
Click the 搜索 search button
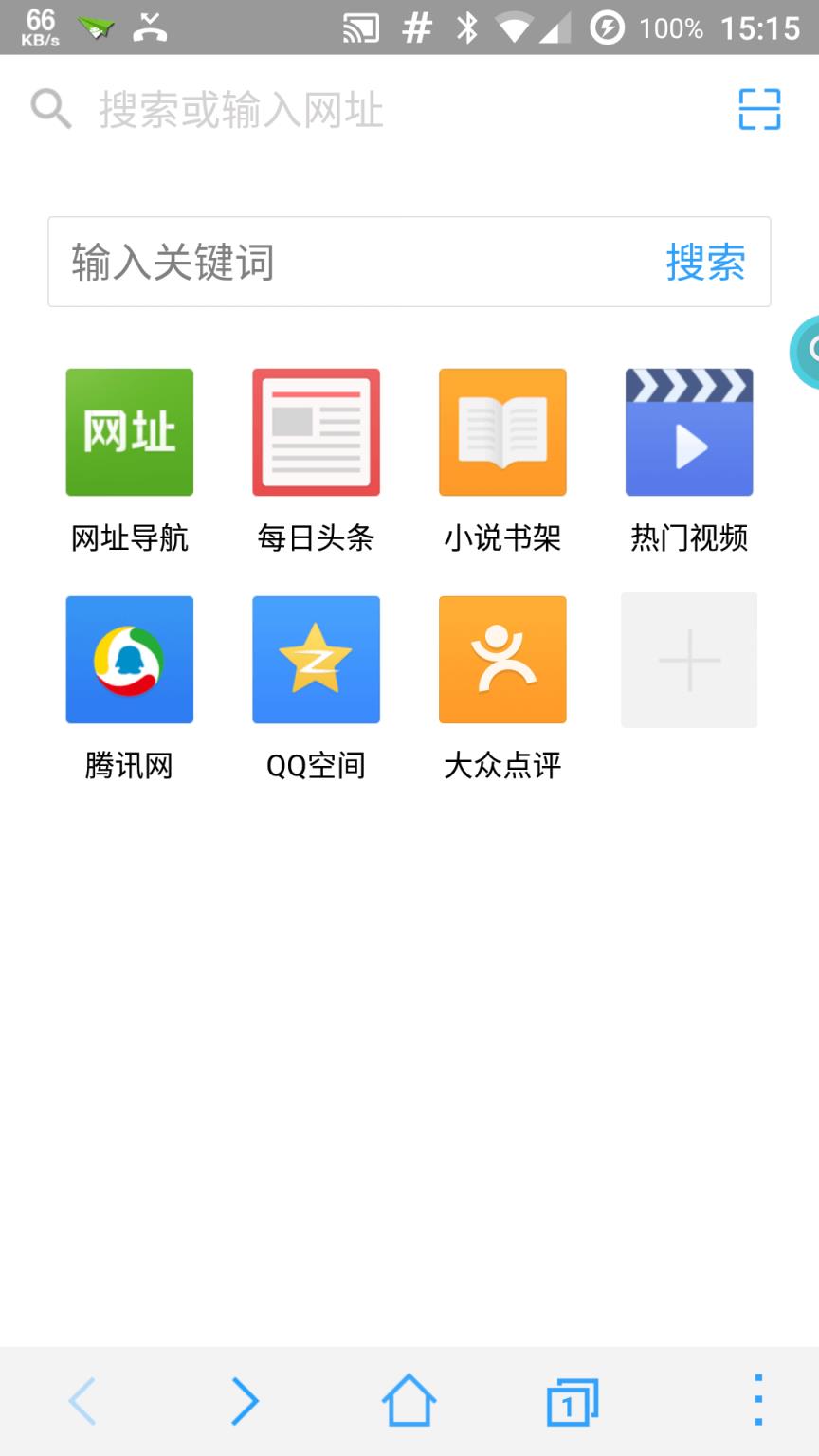click(705, 263)
